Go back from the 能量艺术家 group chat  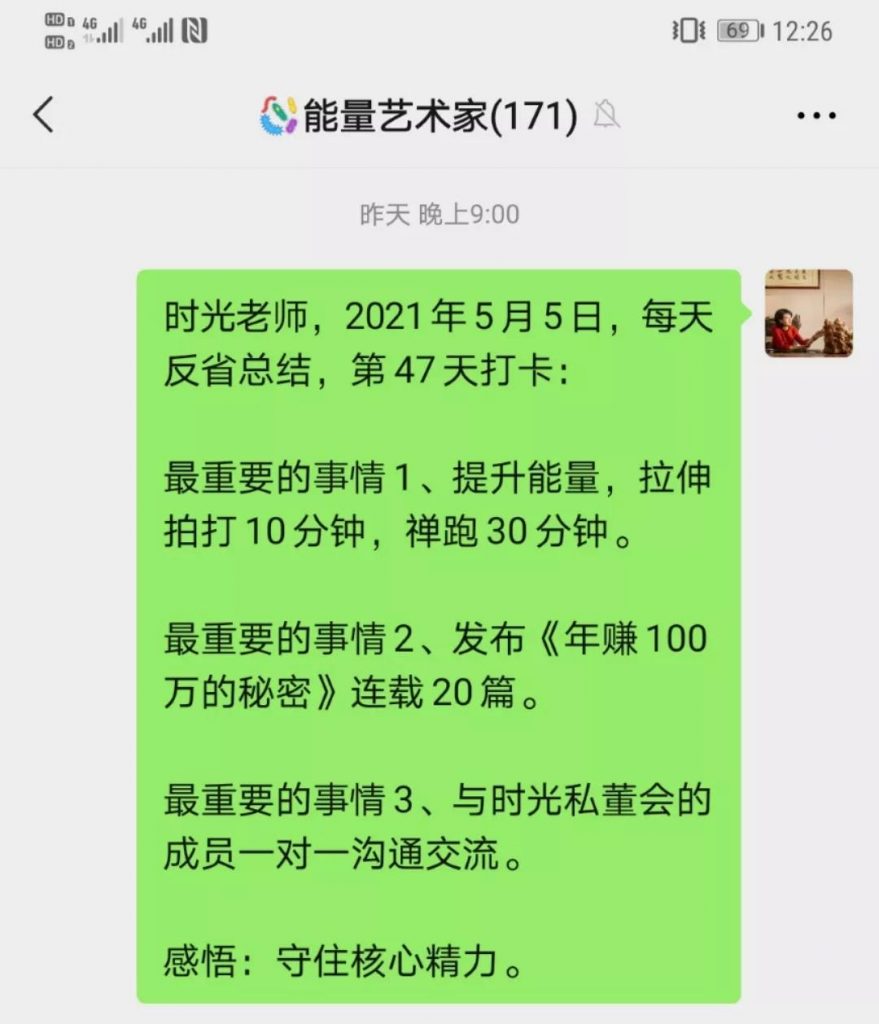tap(43, 115)
